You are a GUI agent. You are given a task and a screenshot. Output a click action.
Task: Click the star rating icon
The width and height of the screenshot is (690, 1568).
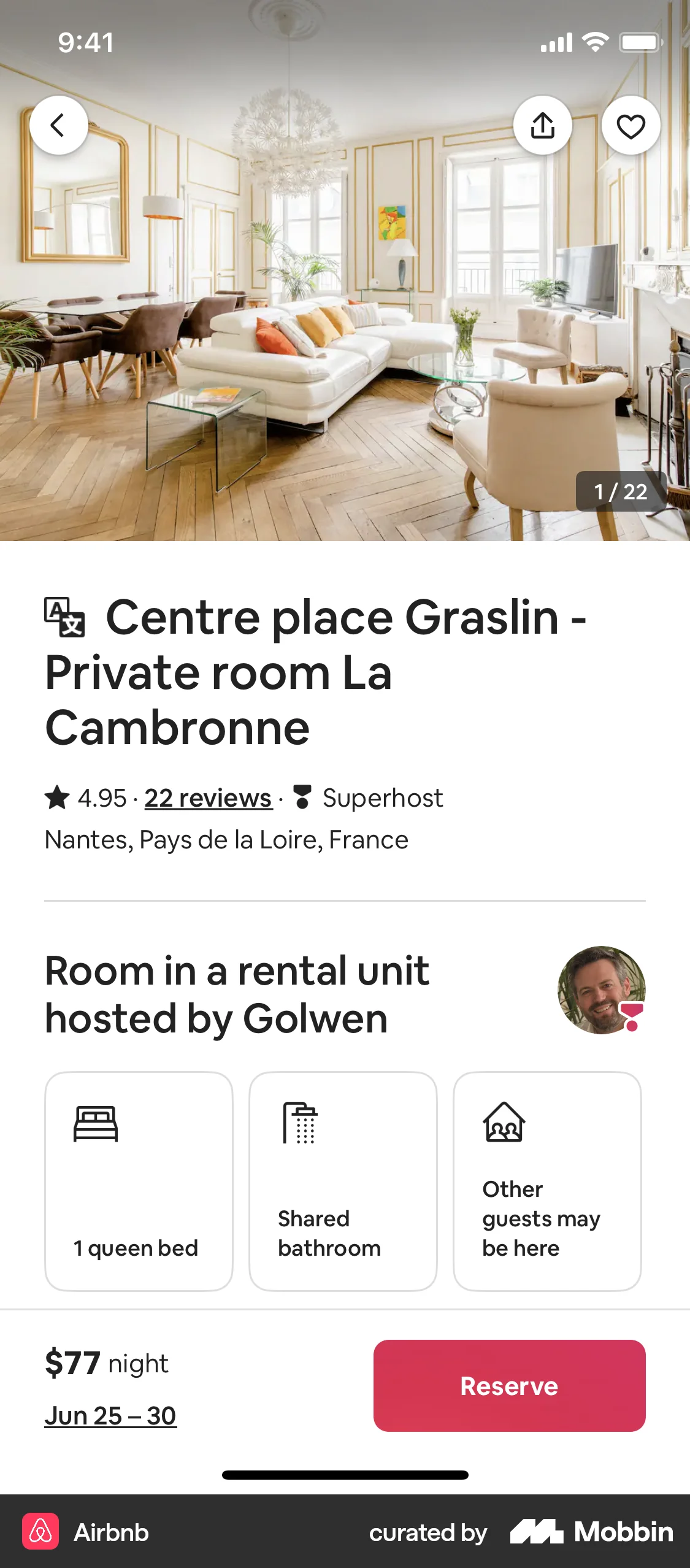tap(56, 797)
